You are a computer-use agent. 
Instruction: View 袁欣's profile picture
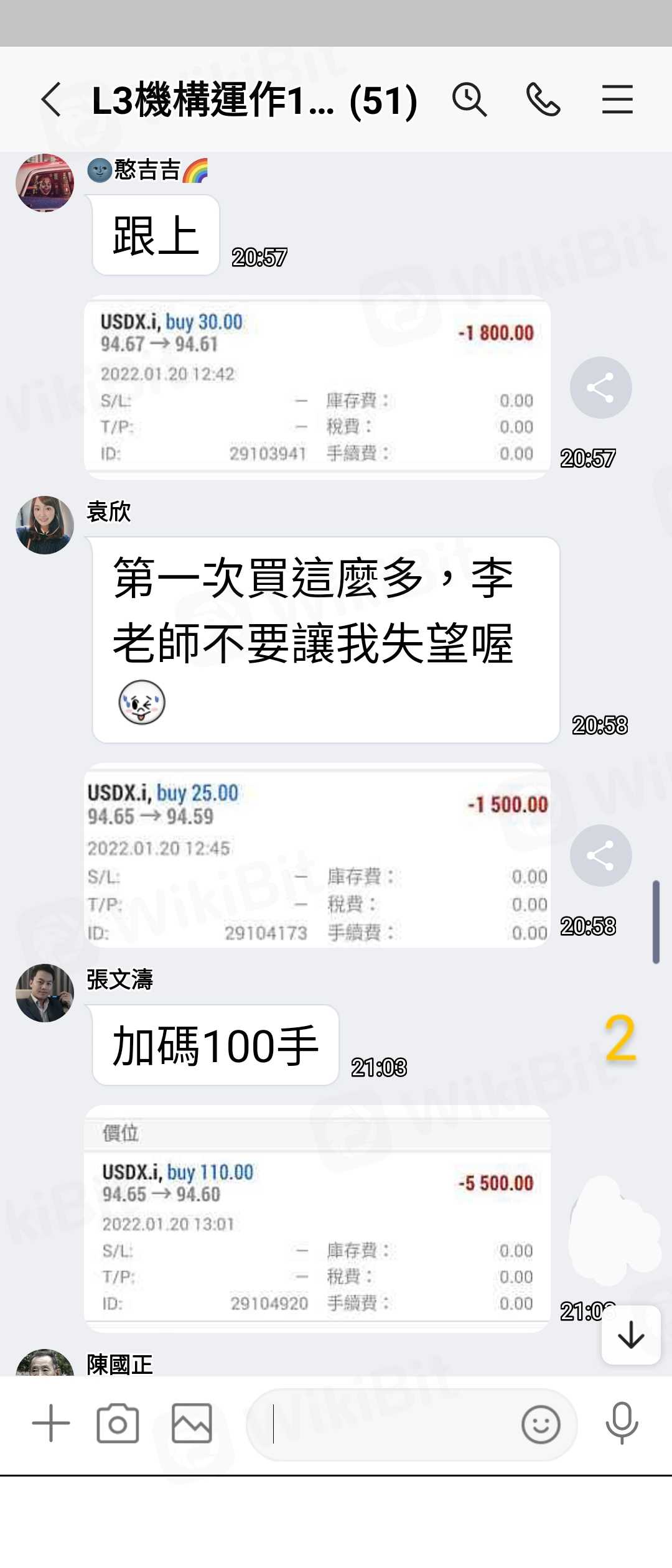pyautogui.click(x=45, y=525)
